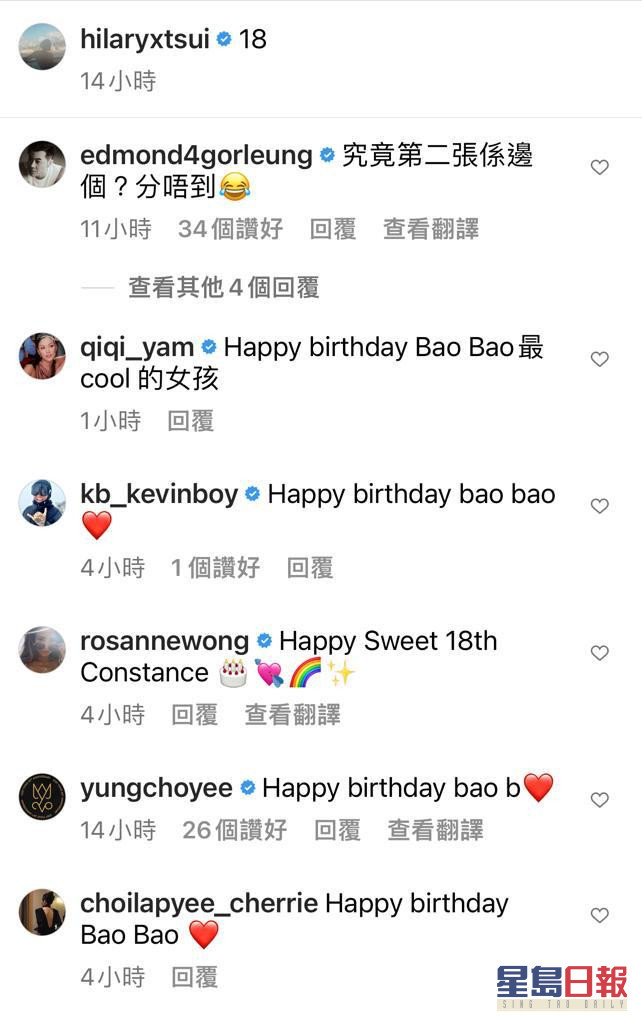Open kb_kevinboy's profile
Image resolution: width=642 pixels, height=1024 pixels.
pos(159,494)
